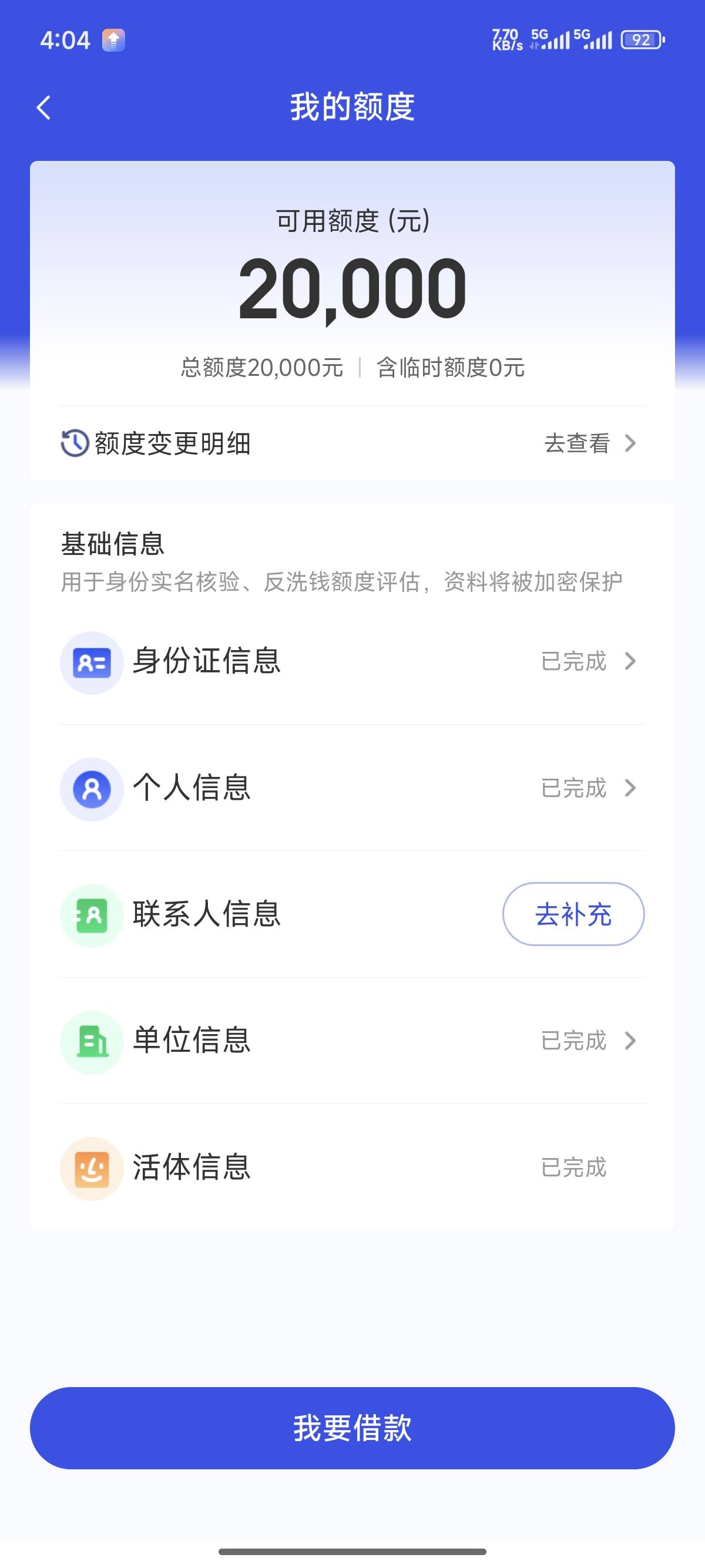Open the 单位信息 row
This screenshot has width=705, height=1568.
tap(352, 1041)
